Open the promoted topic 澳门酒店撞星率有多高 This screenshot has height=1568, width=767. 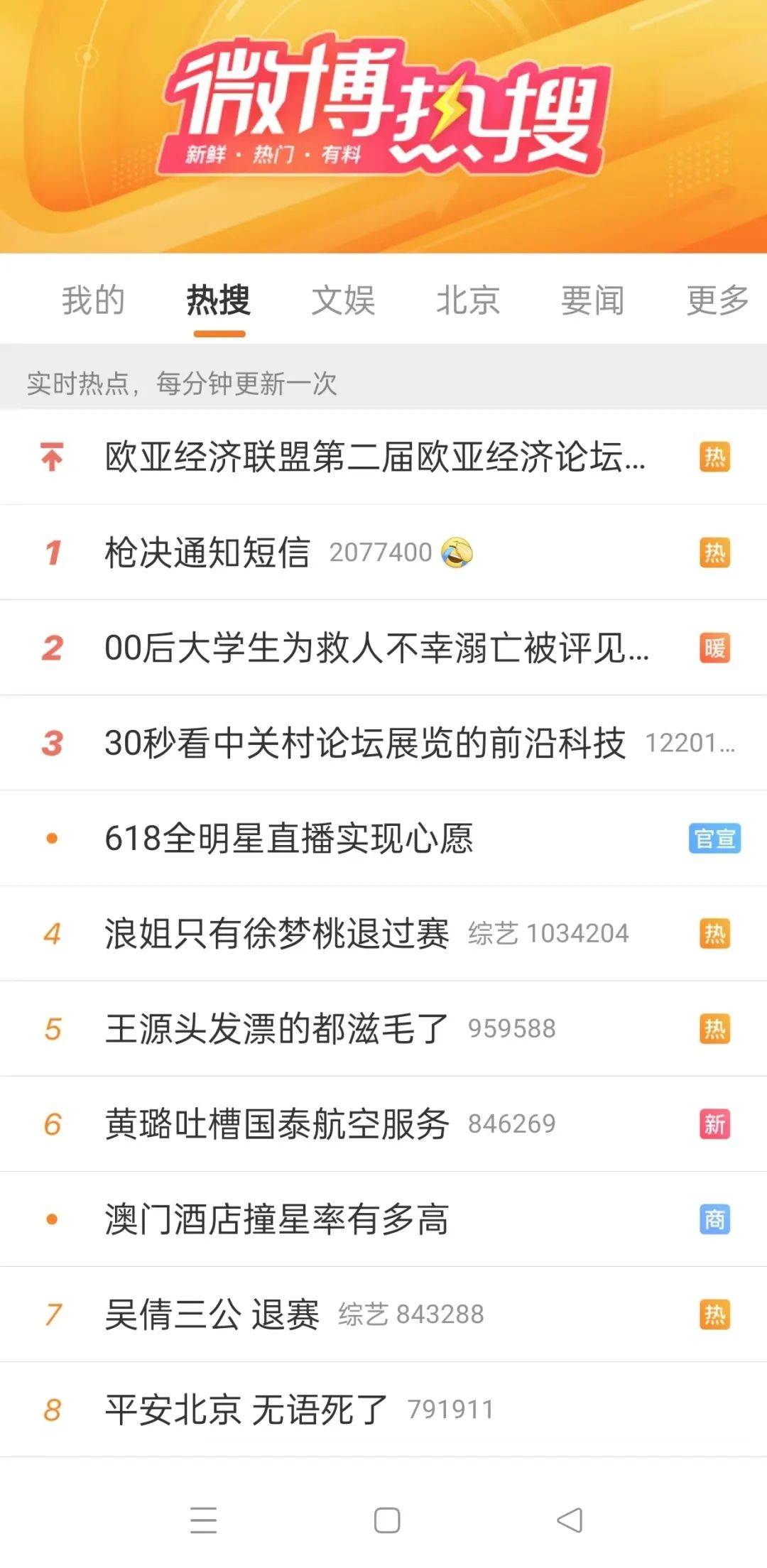point(277,1219)
